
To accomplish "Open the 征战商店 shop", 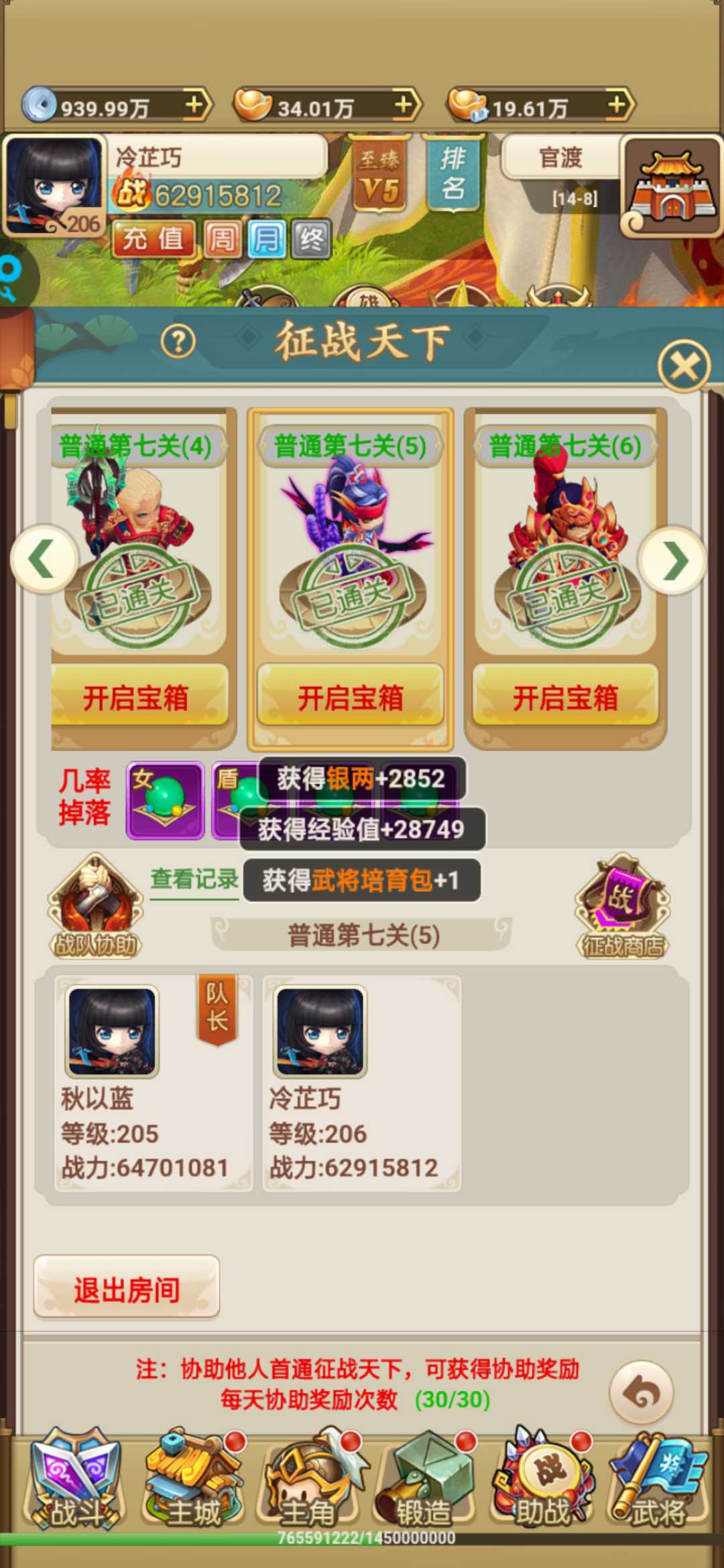I will (x=623, y=905).
